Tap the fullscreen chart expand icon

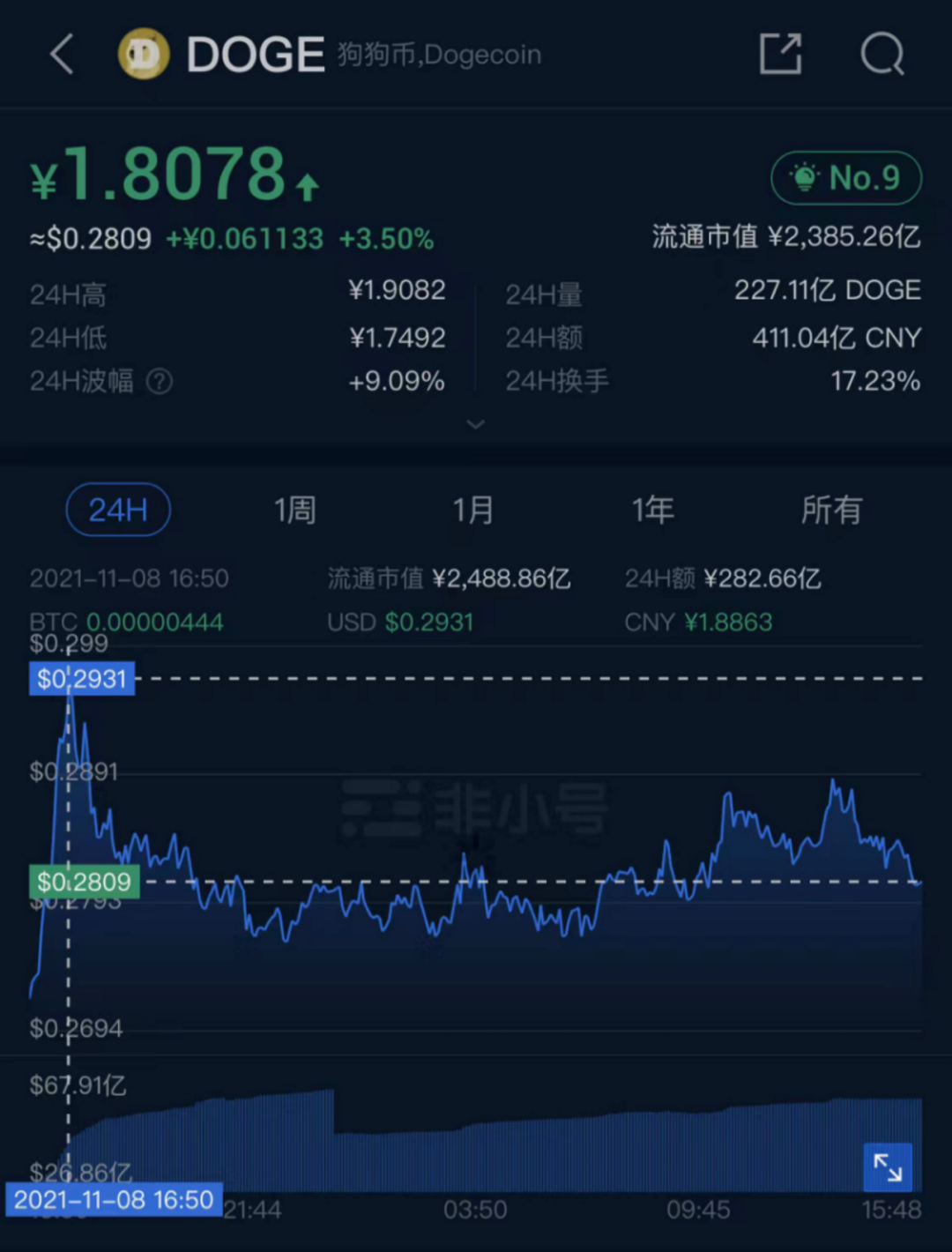[x=888, y=1167]
